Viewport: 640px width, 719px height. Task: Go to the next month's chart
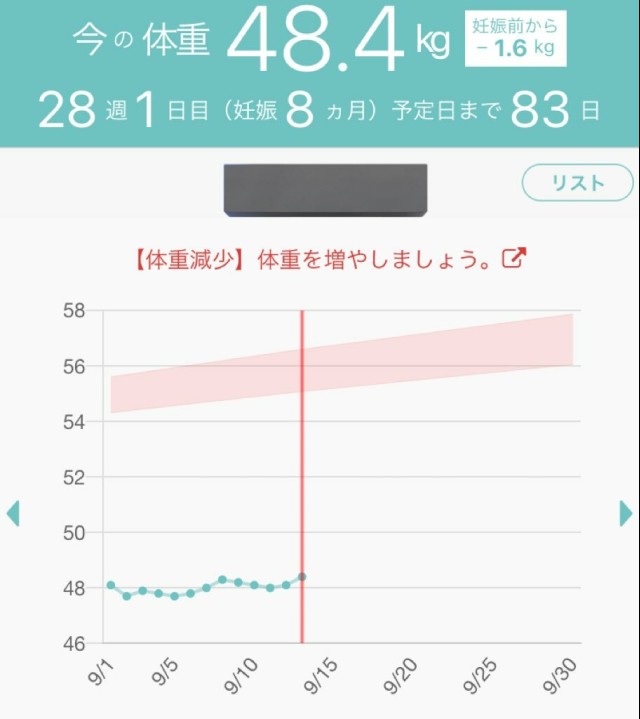[626, 513]
